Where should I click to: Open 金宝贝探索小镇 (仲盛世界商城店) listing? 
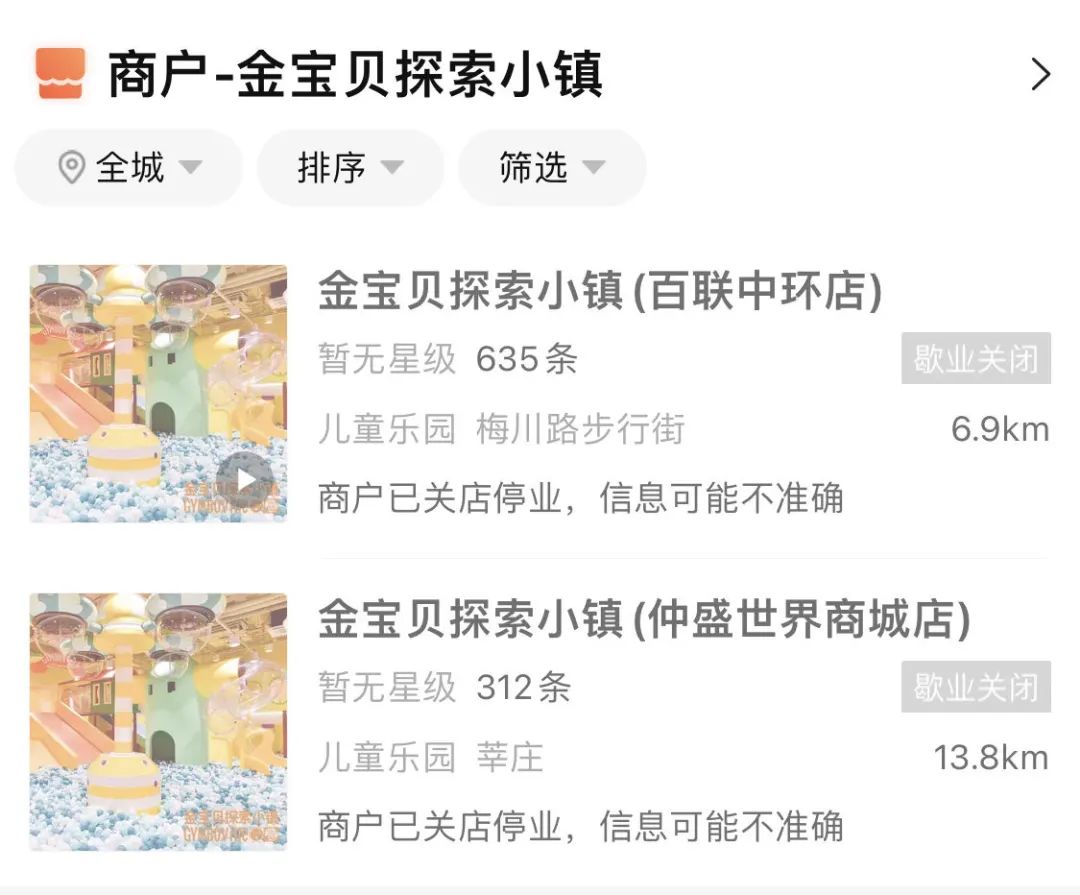pos(644,620)
